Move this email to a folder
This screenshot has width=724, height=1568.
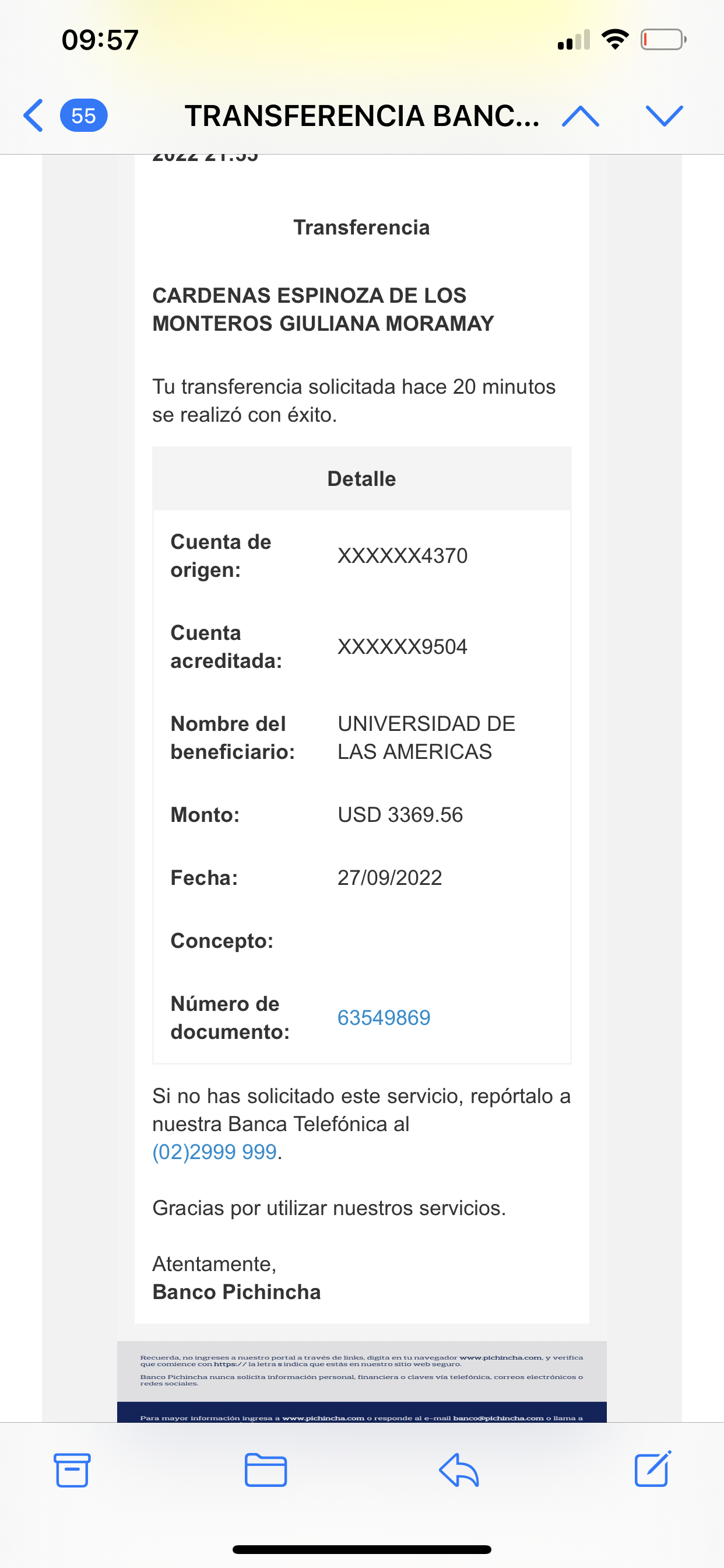coord(266,1470)
